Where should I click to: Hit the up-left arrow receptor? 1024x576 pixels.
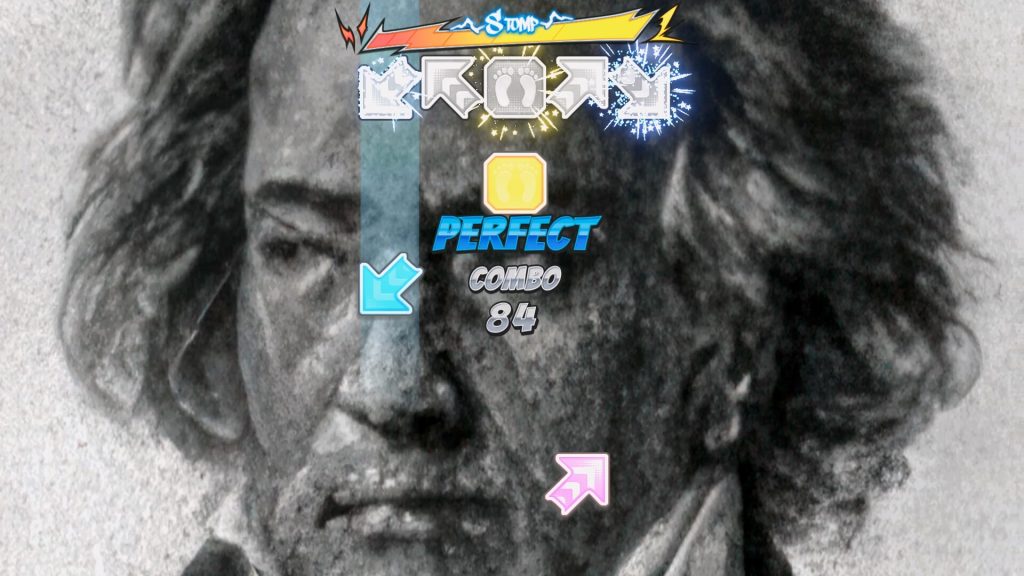451,86
